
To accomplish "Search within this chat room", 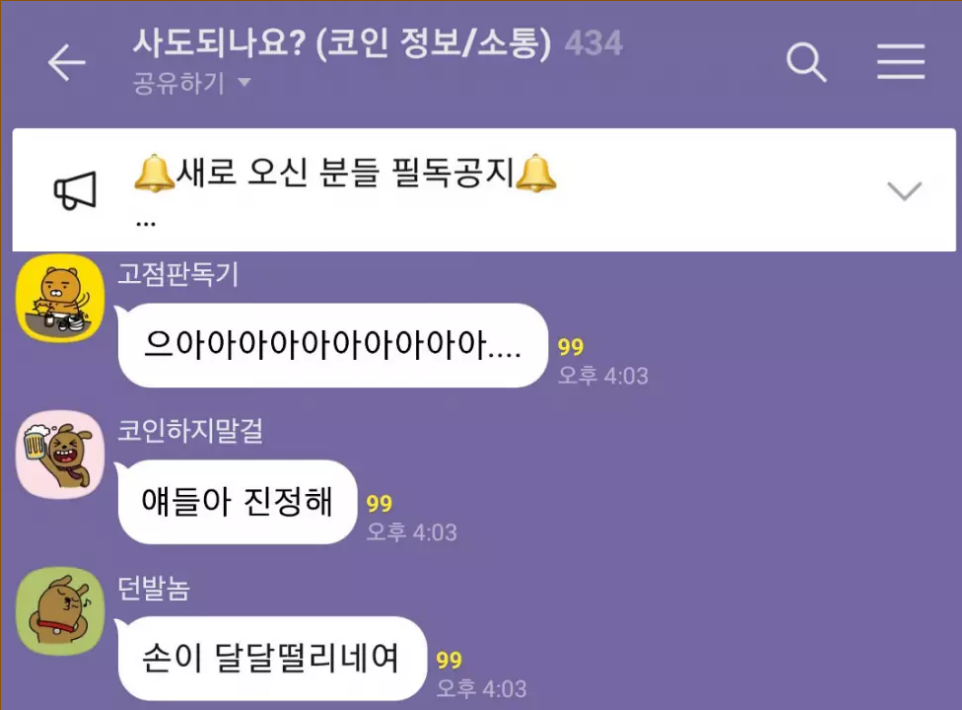I will point(806,63).
